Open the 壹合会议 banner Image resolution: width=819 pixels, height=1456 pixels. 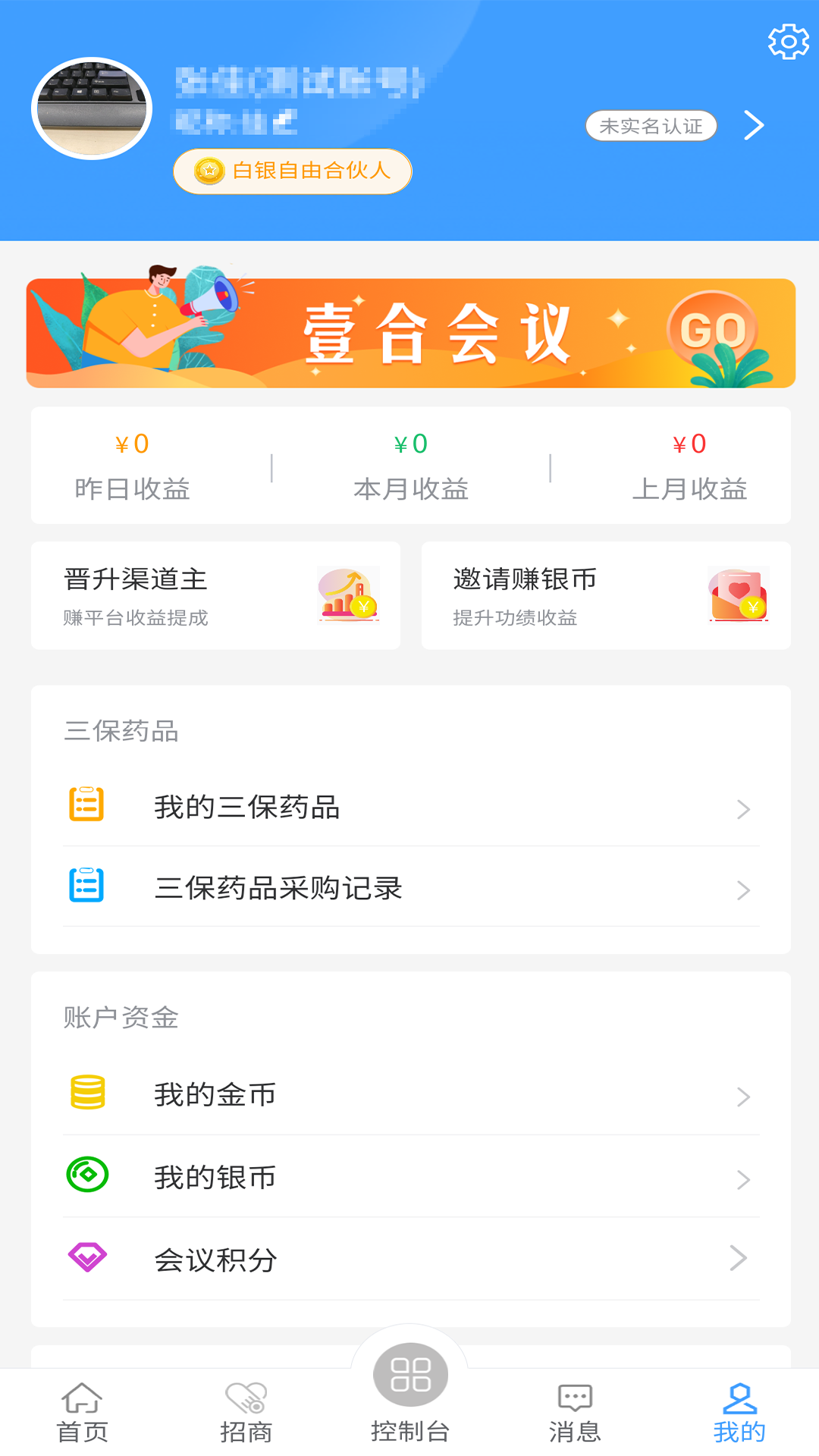click(x=410, y=334)
